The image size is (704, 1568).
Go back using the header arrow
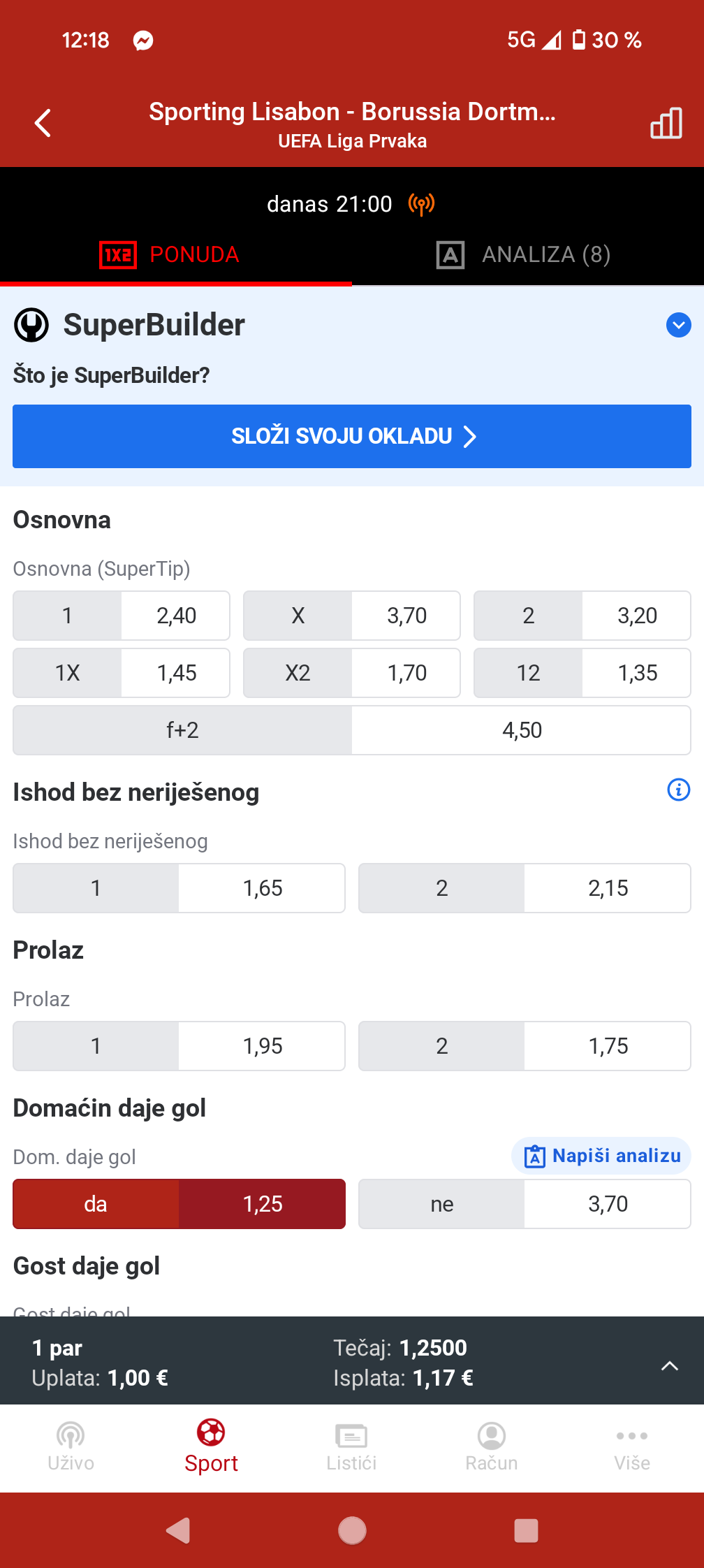(43, 124)
